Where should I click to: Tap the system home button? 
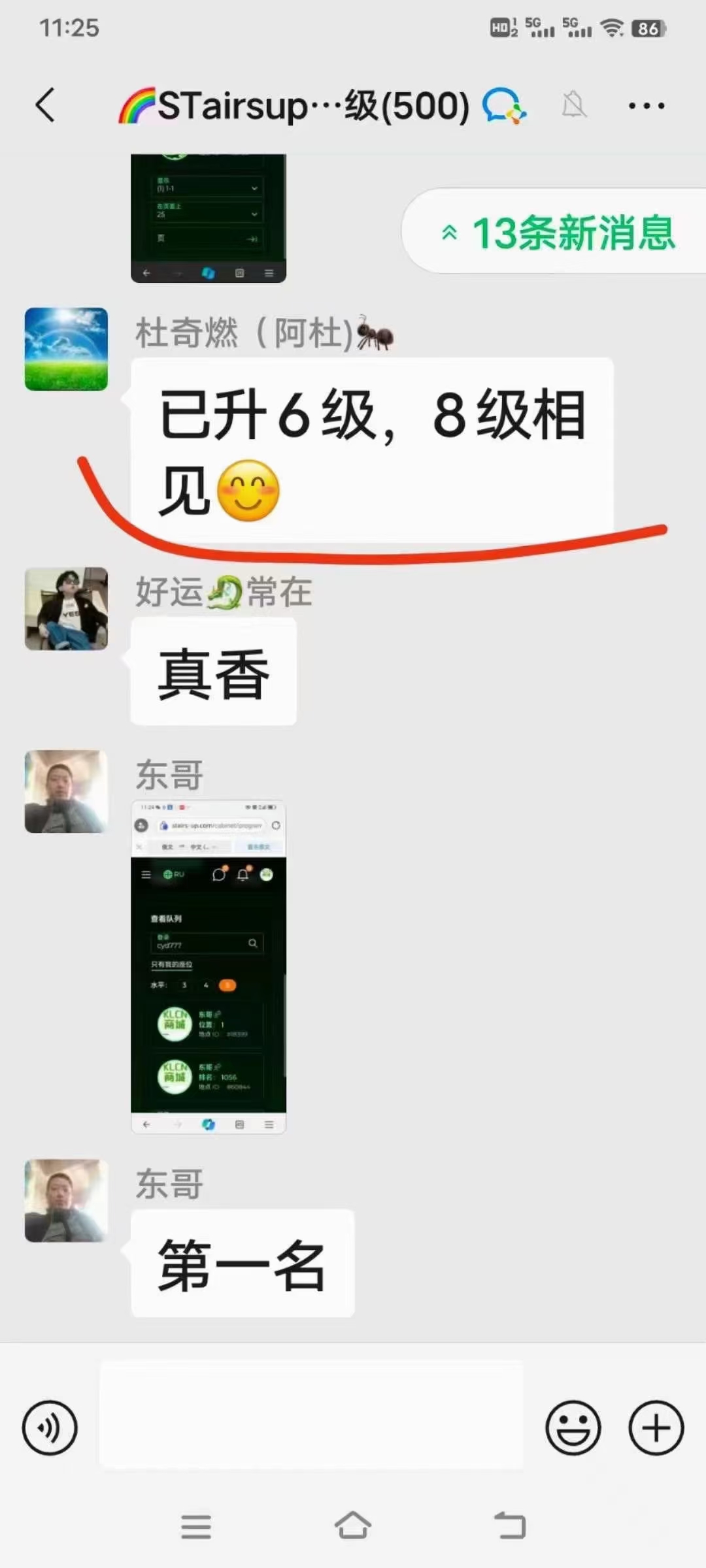(353, 1526)
